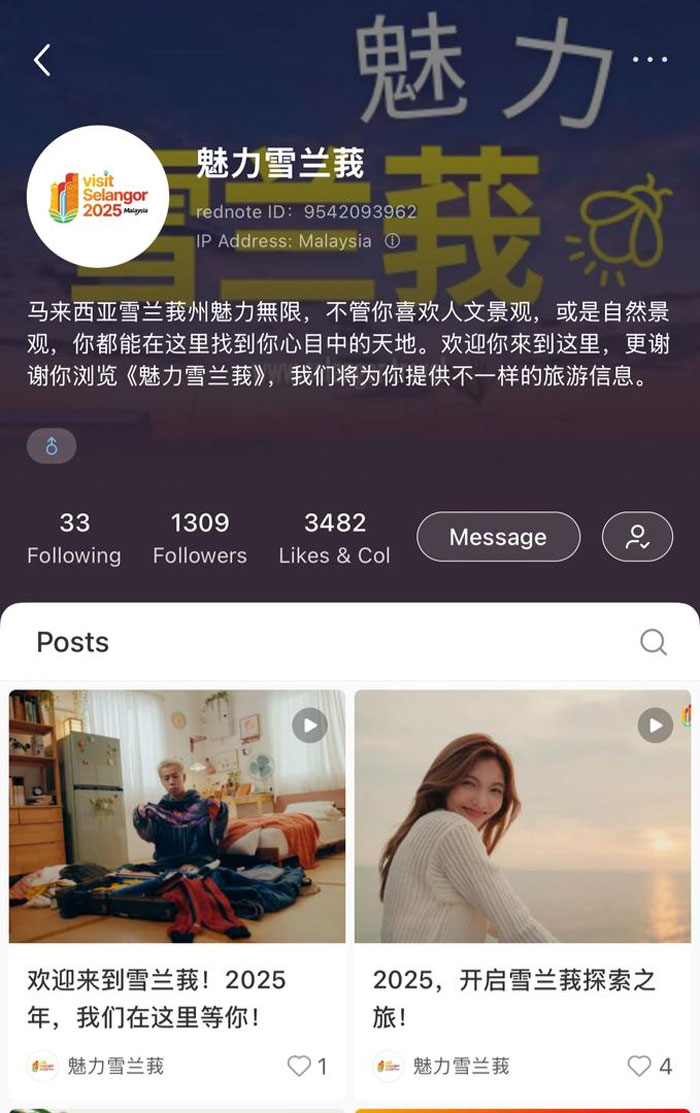Open the post 欢迎来到雪兰莪！2025年

click(x=177, y=817)
